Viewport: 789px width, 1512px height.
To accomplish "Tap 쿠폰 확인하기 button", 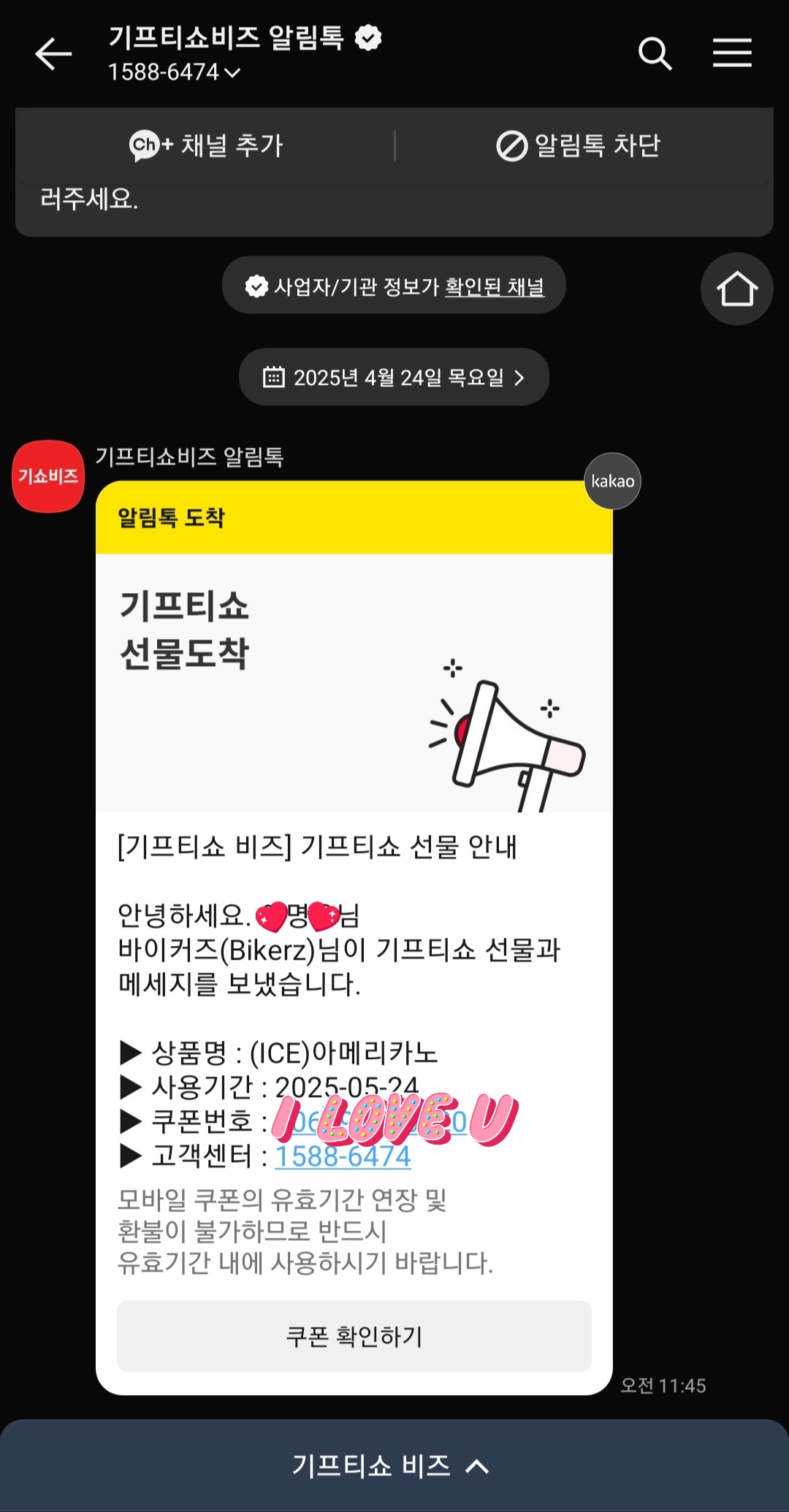I will tap(354, 1336).
